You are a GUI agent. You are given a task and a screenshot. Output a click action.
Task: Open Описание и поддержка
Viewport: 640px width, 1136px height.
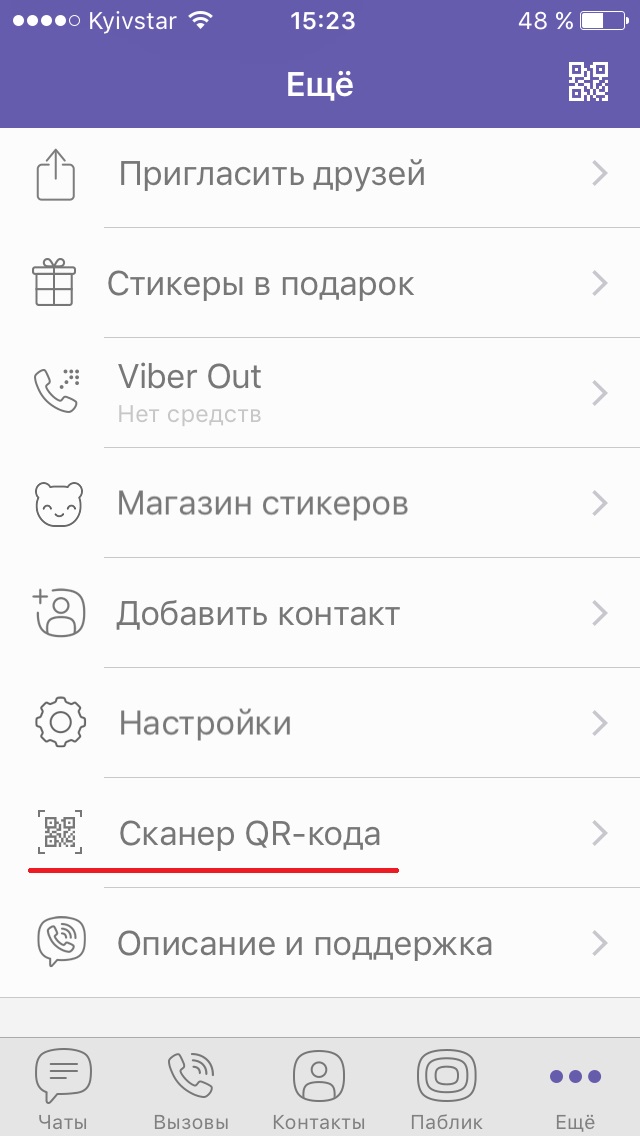coord(320,942)
